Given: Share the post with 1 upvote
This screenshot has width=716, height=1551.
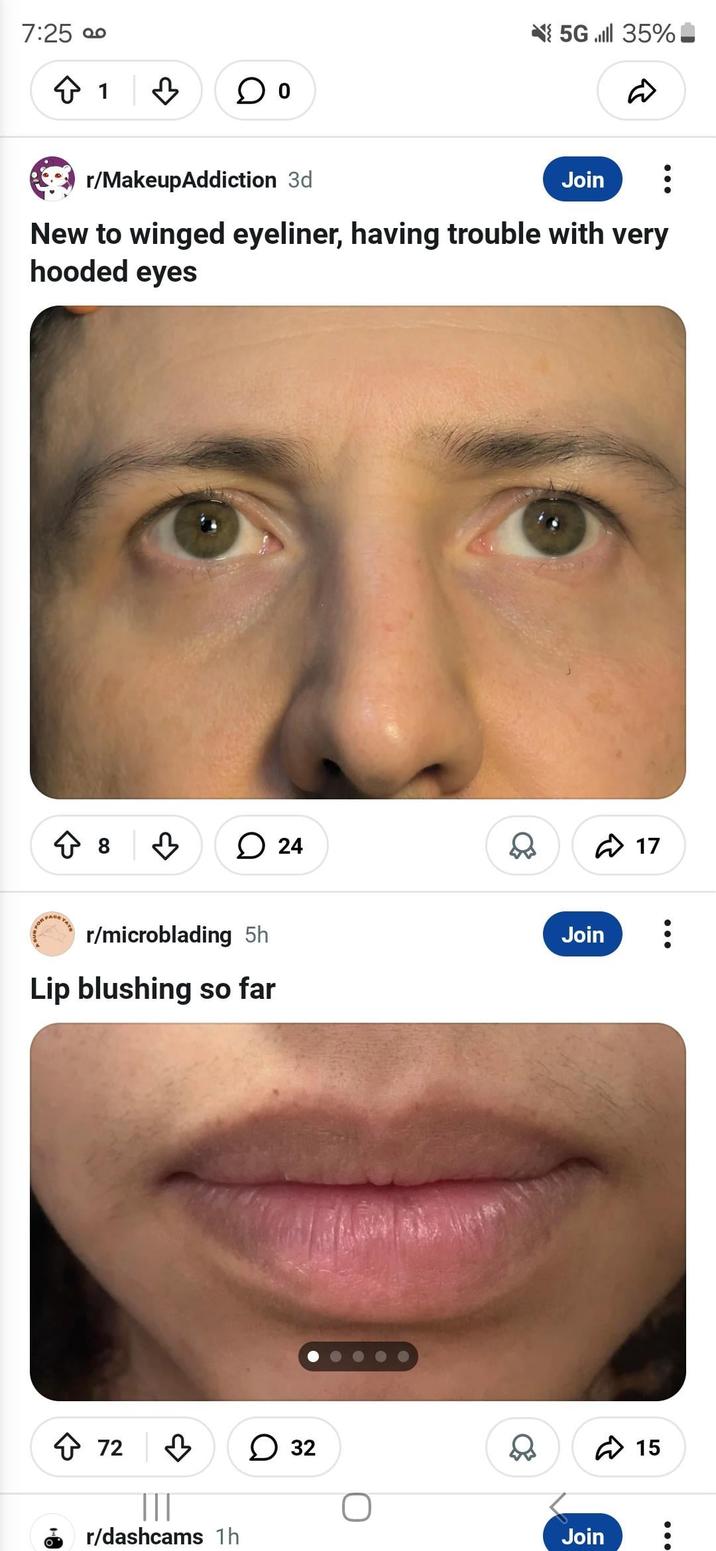Looking at the screenshot, I should tap(641, 91).
